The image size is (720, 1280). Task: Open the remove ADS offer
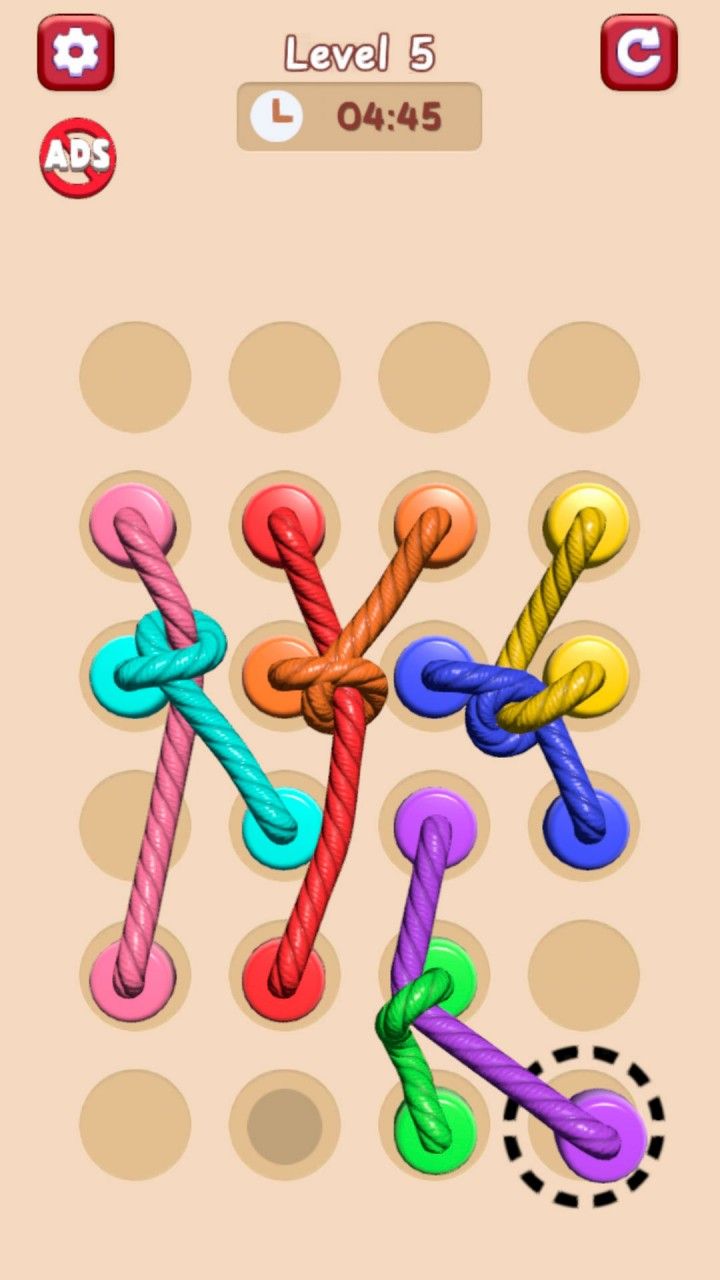click(x=78, y=157)
